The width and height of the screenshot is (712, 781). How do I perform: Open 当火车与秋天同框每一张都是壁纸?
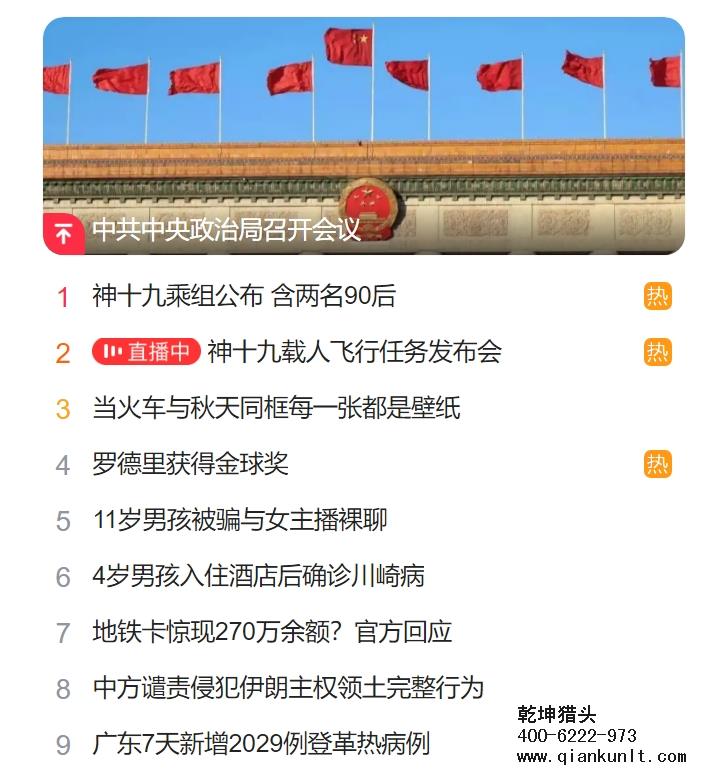tap(276, 408)
